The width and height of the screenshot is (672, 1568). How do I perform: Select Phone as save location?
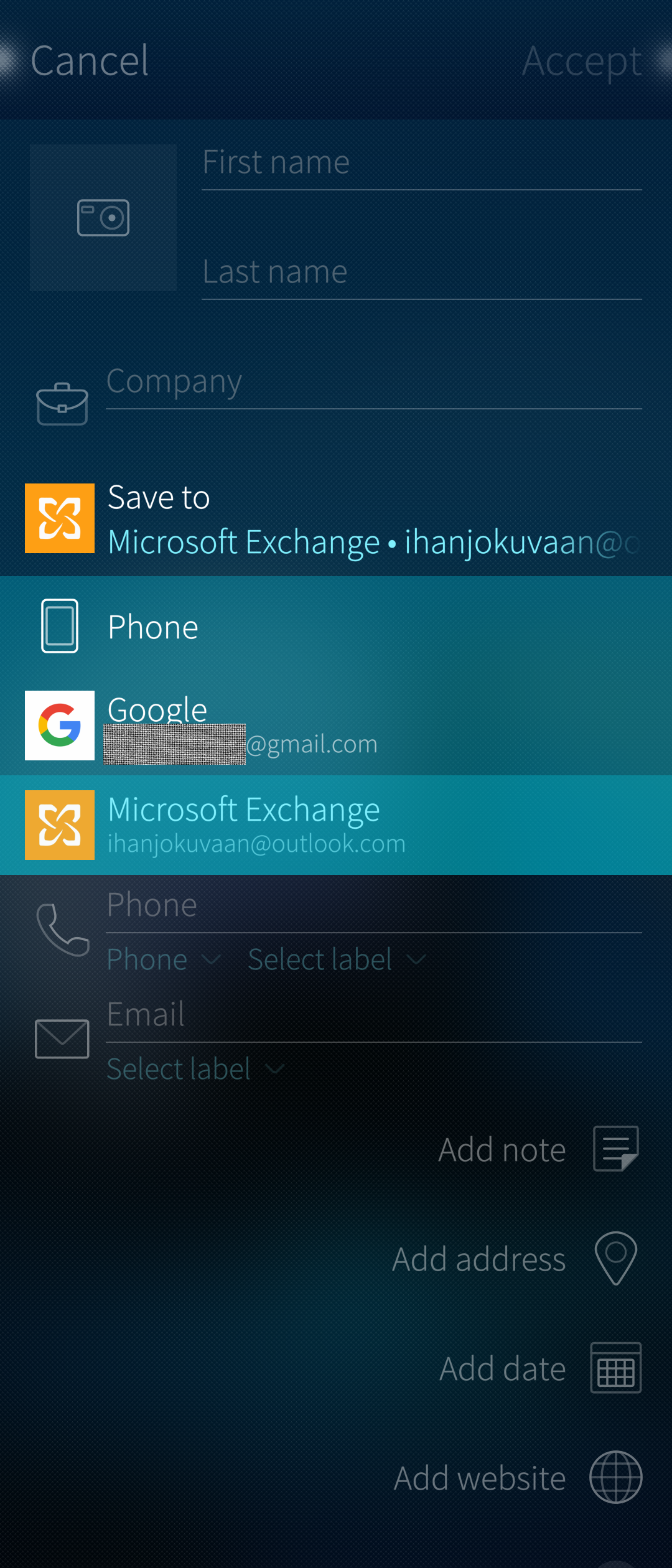click(336, 626)
